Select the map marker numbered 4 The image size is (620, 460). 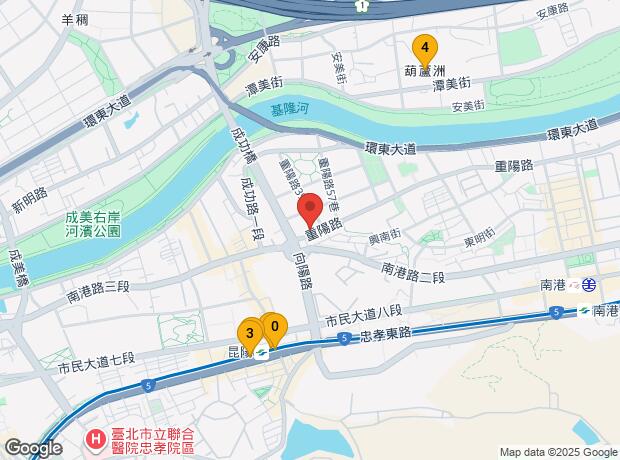425,48
